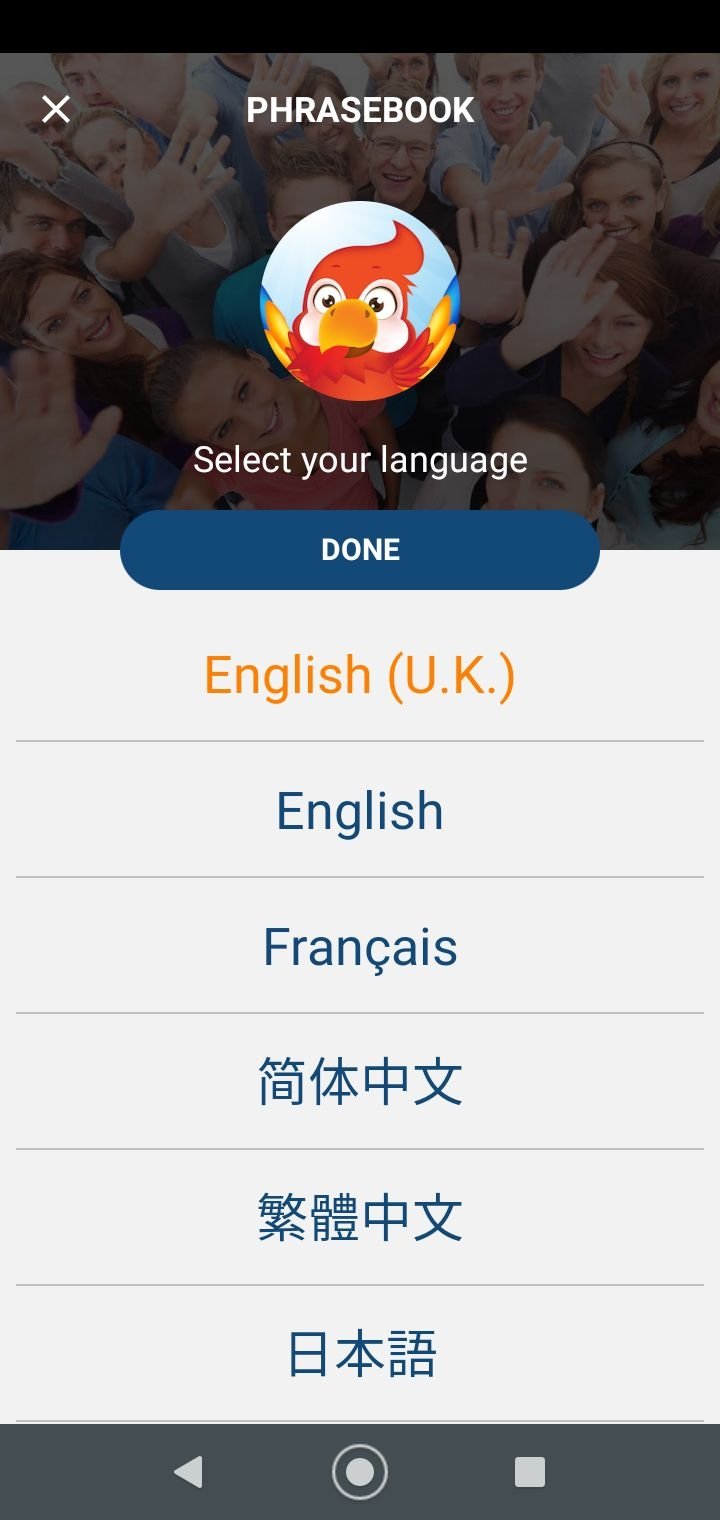Image resolution: width=720 pixels, height=1520 pixels.
Task: Choose 繁體中文 from the list
Action: pyautogui.click(x=360, y=1218)
